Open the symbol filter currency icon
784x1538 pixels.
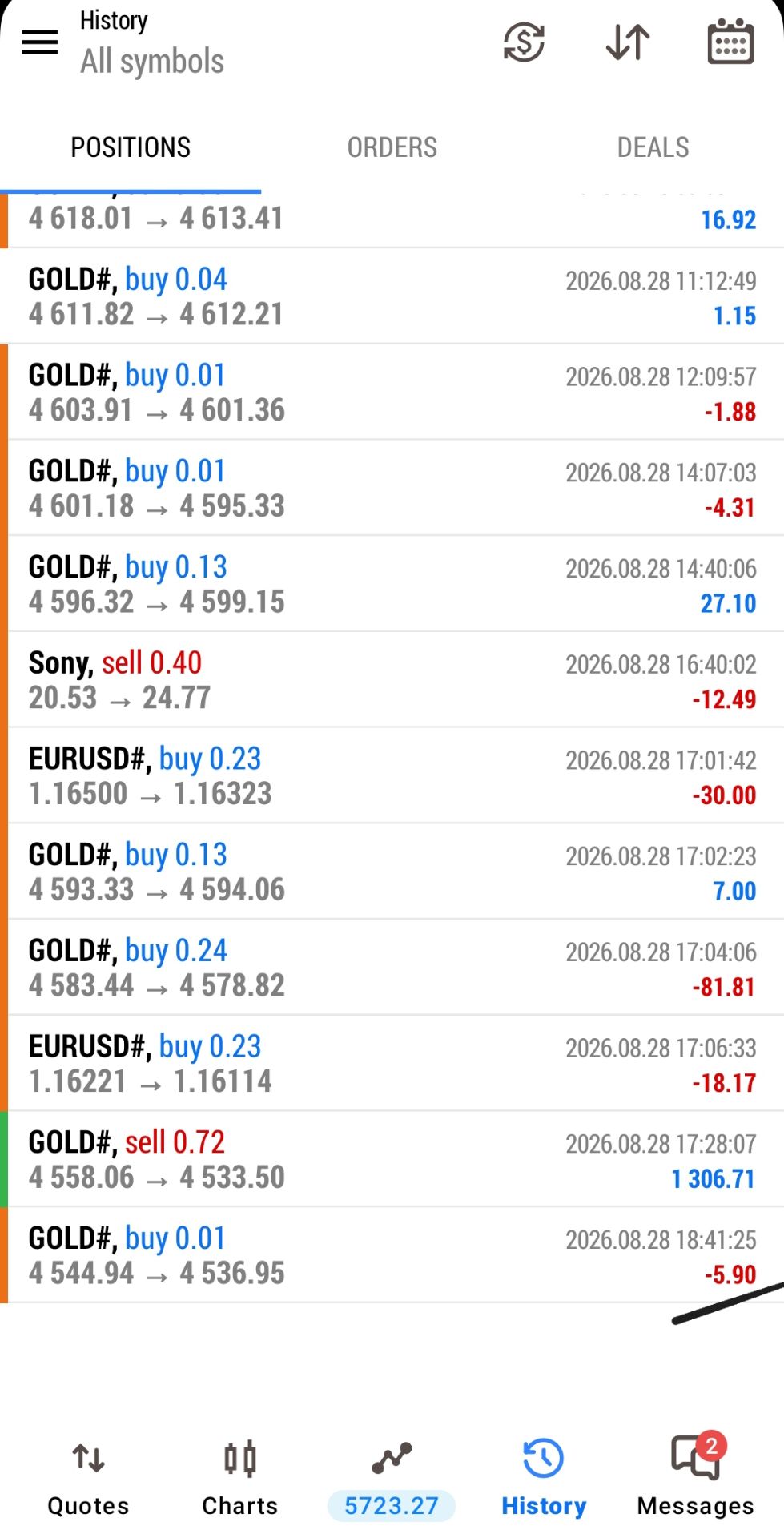coord(524,42)
